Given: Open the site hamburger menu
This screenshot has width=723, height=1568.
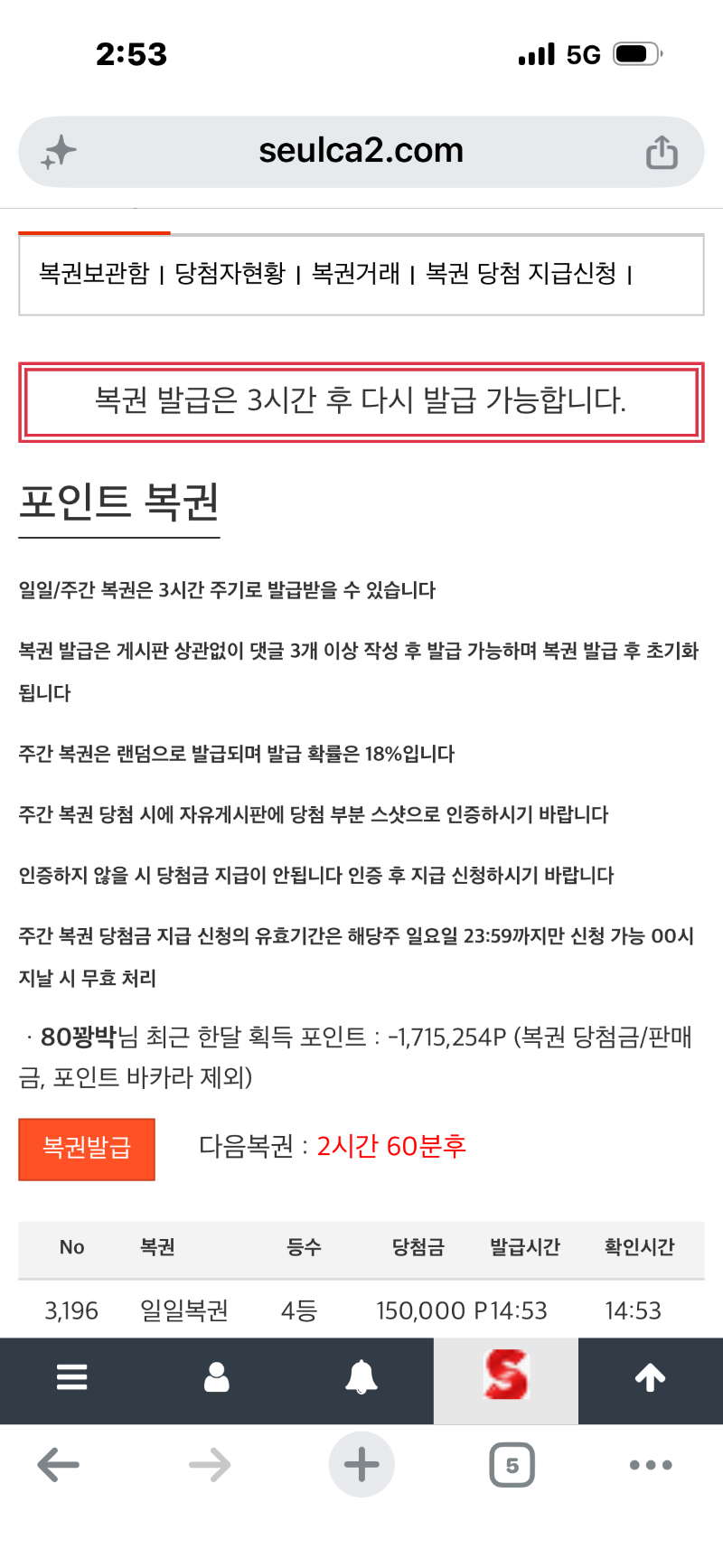Looking at the screenshot, I should [x=72, y=1377].
